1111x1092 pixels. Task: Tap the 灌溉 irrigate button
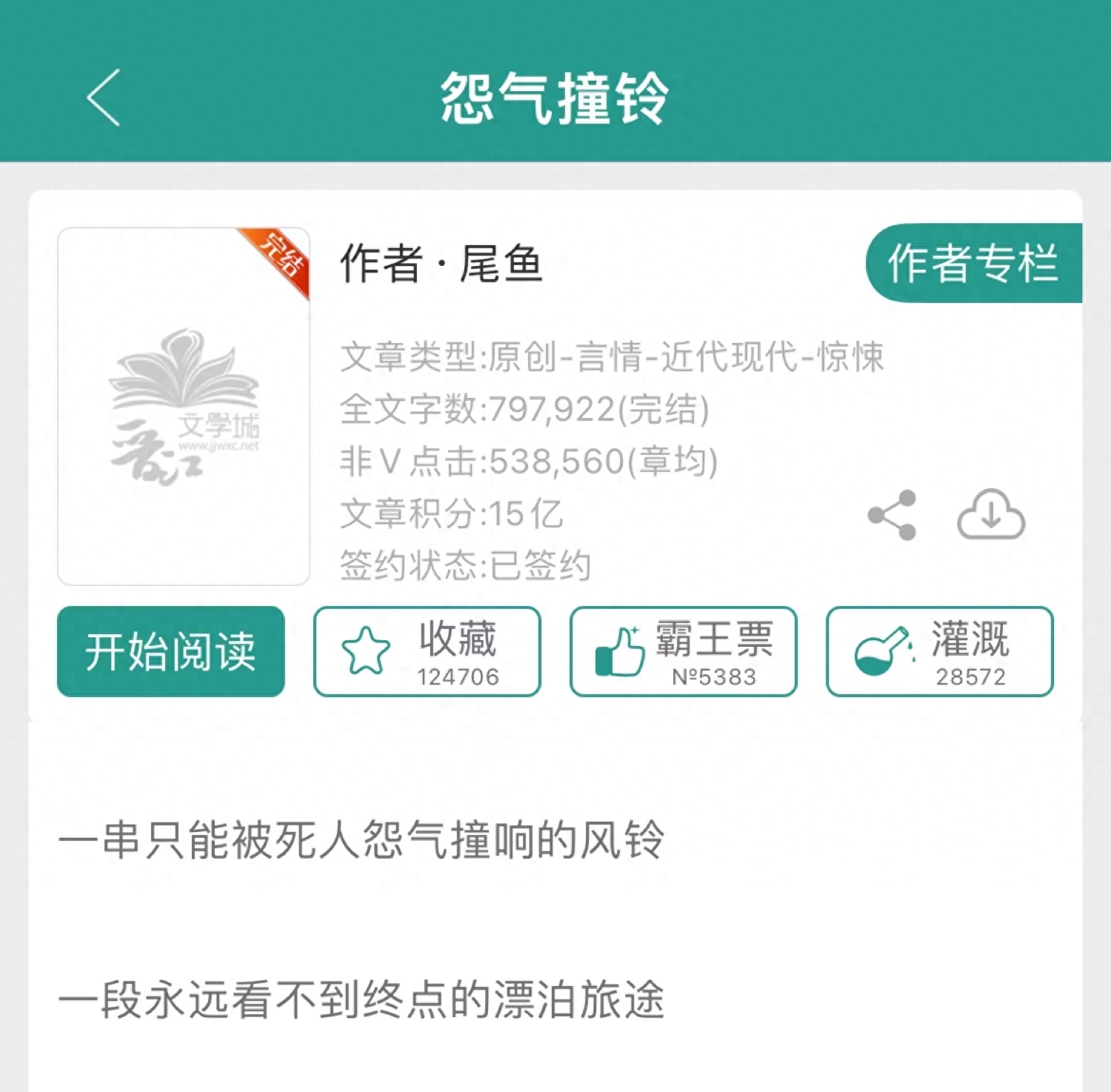[x=939, y=651]
